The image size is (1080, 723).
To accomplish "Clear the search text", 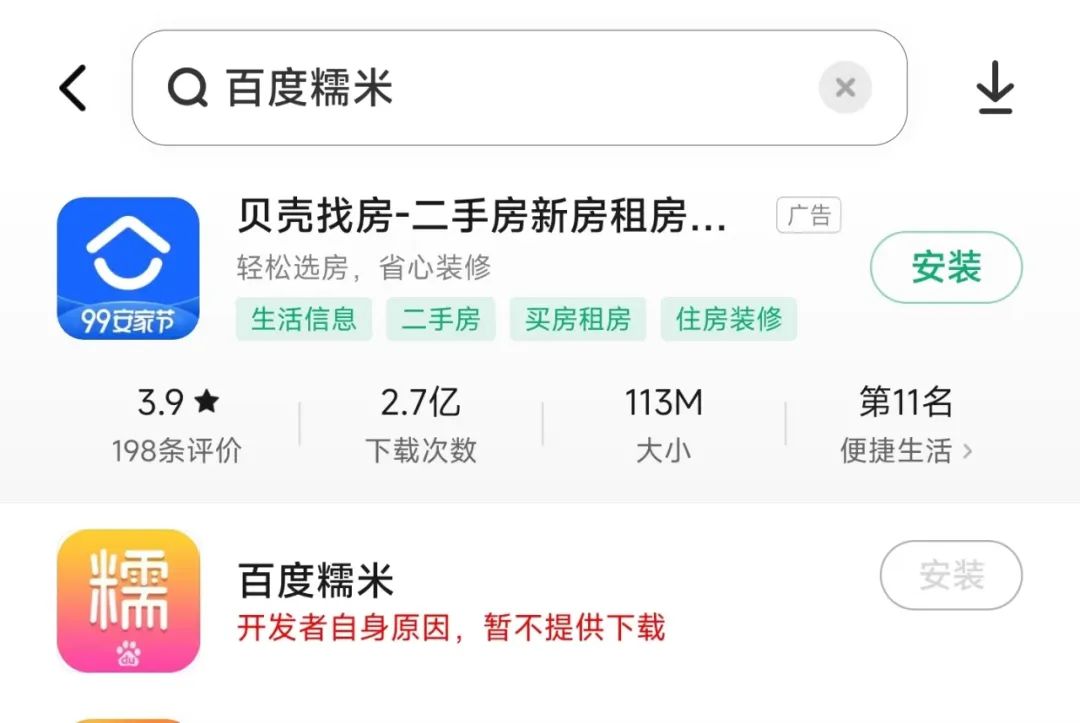I will click(845, 88).
